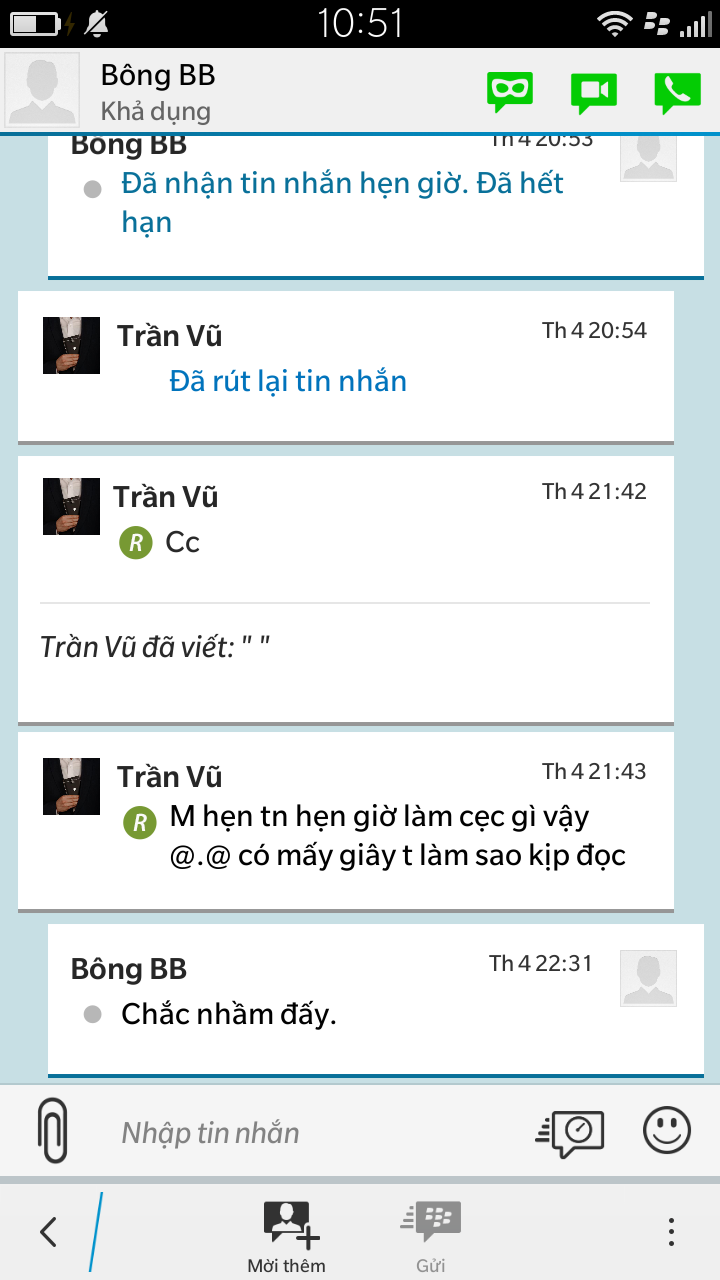Start a voice call with Bông BB
Screen dimensions: 720x1280
(x=677, y=92)
